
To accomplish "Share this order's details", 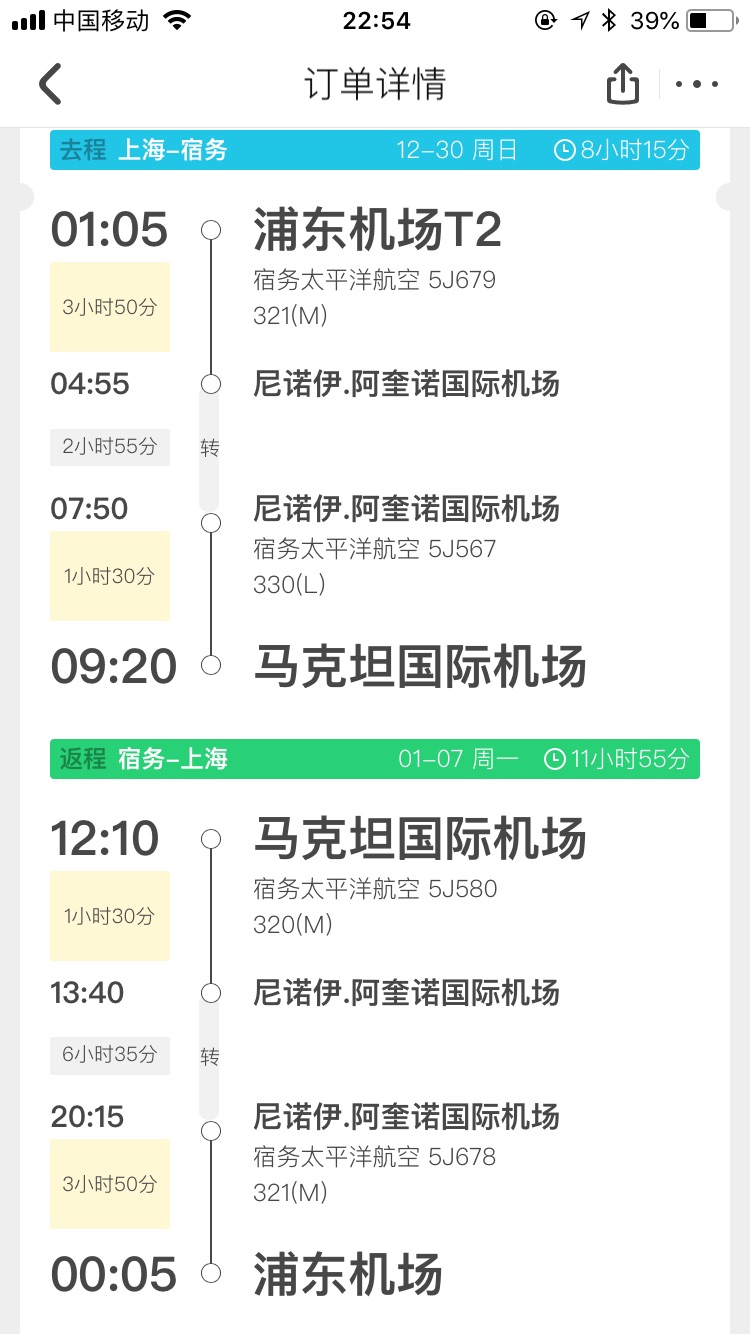I will point(622,84).
